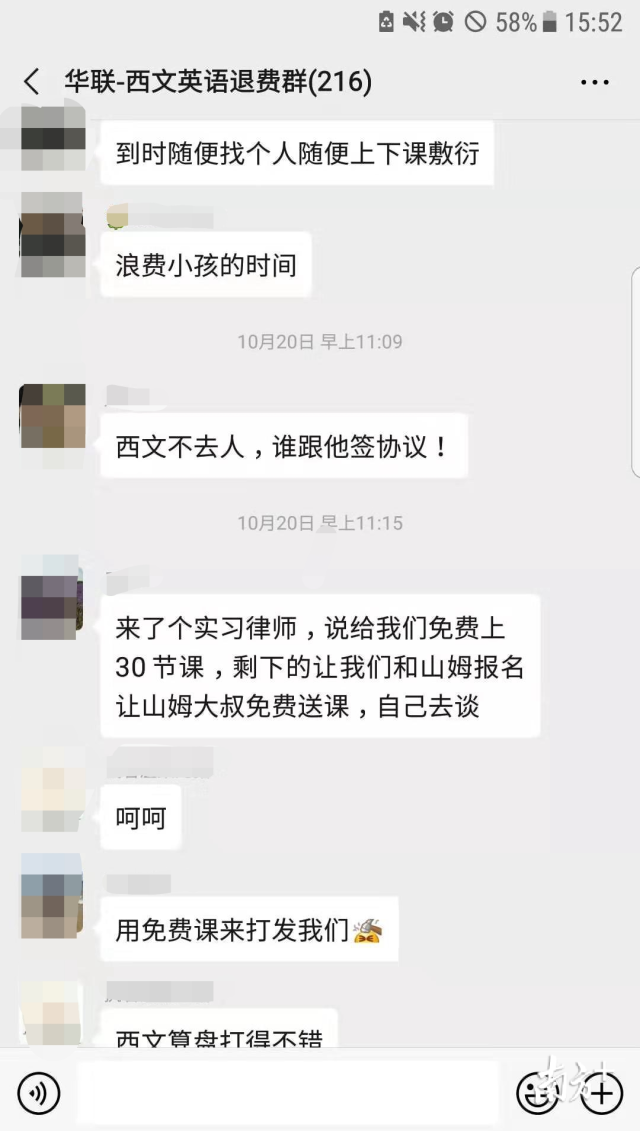Open the plus attachment menu
This screenshot has height=1131, width=640.
601,1093
